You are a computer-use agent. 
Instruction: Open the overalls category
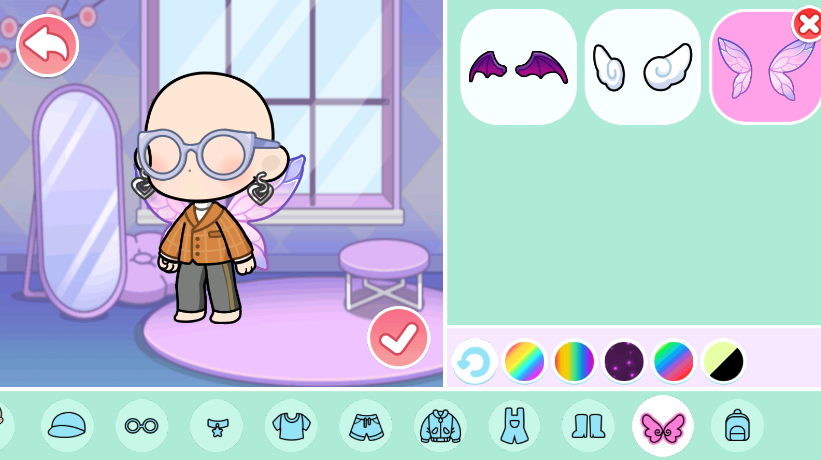(x=514, y=425)
